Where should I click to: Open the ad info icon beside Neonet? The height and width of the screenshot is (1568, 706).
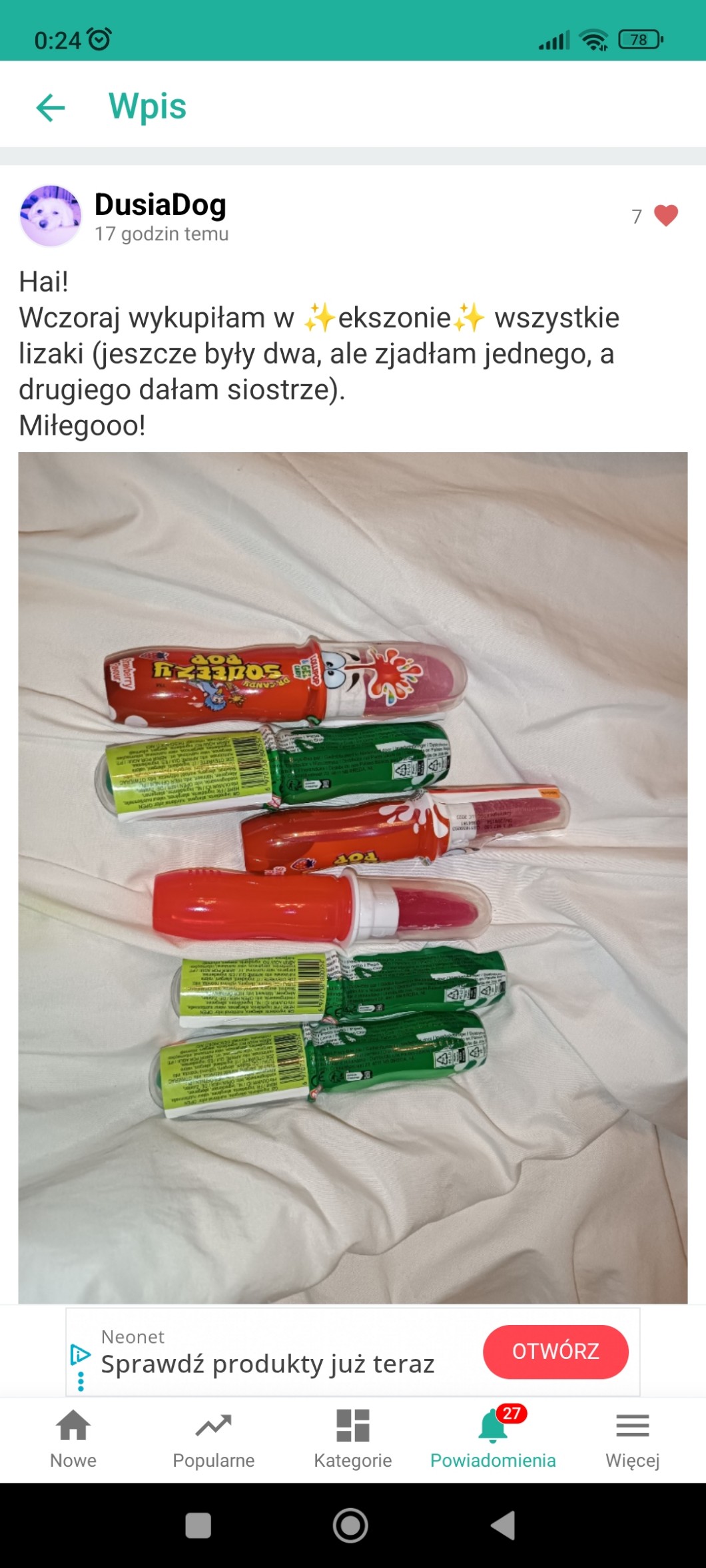81,1354
